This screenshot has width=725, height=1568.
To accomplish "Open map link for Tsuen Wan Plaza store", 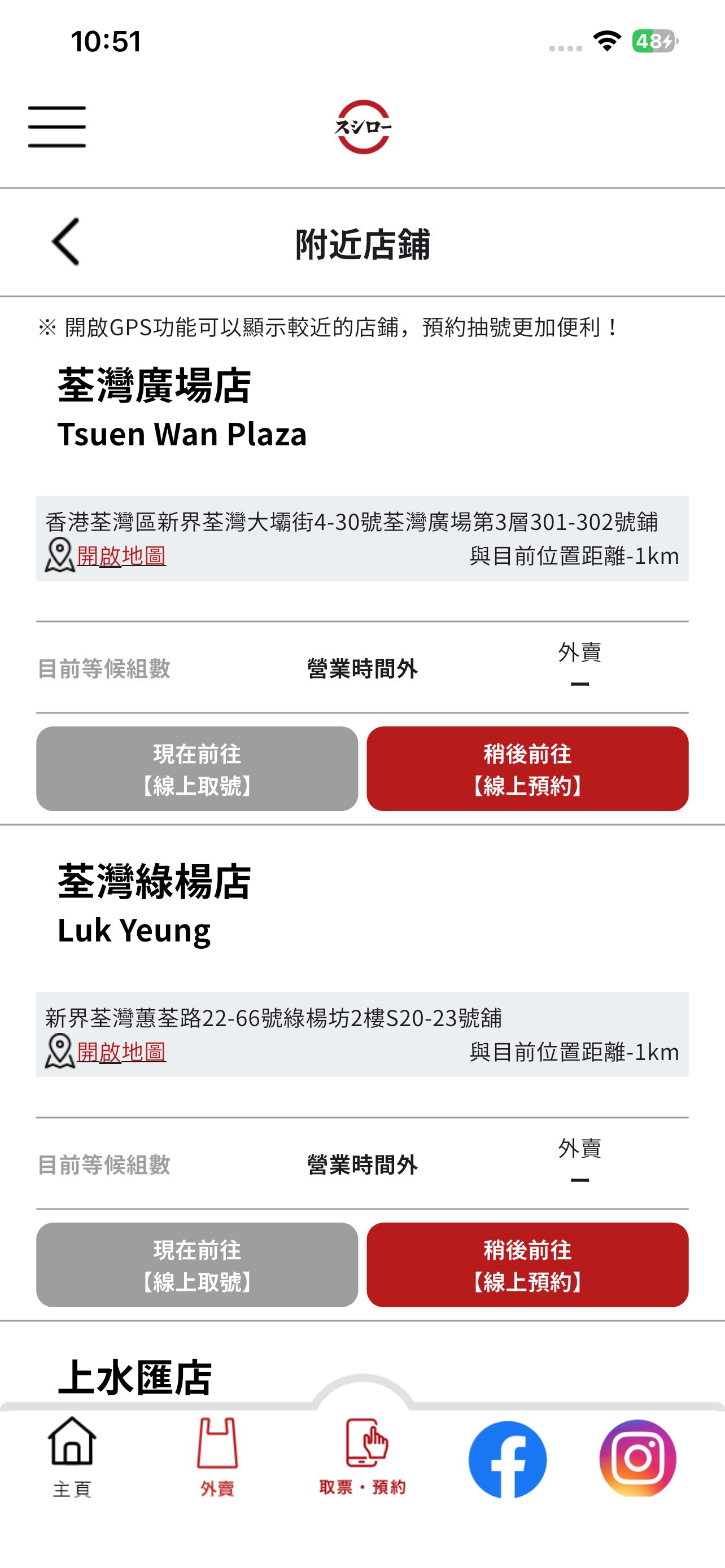I will coord(121,555).
